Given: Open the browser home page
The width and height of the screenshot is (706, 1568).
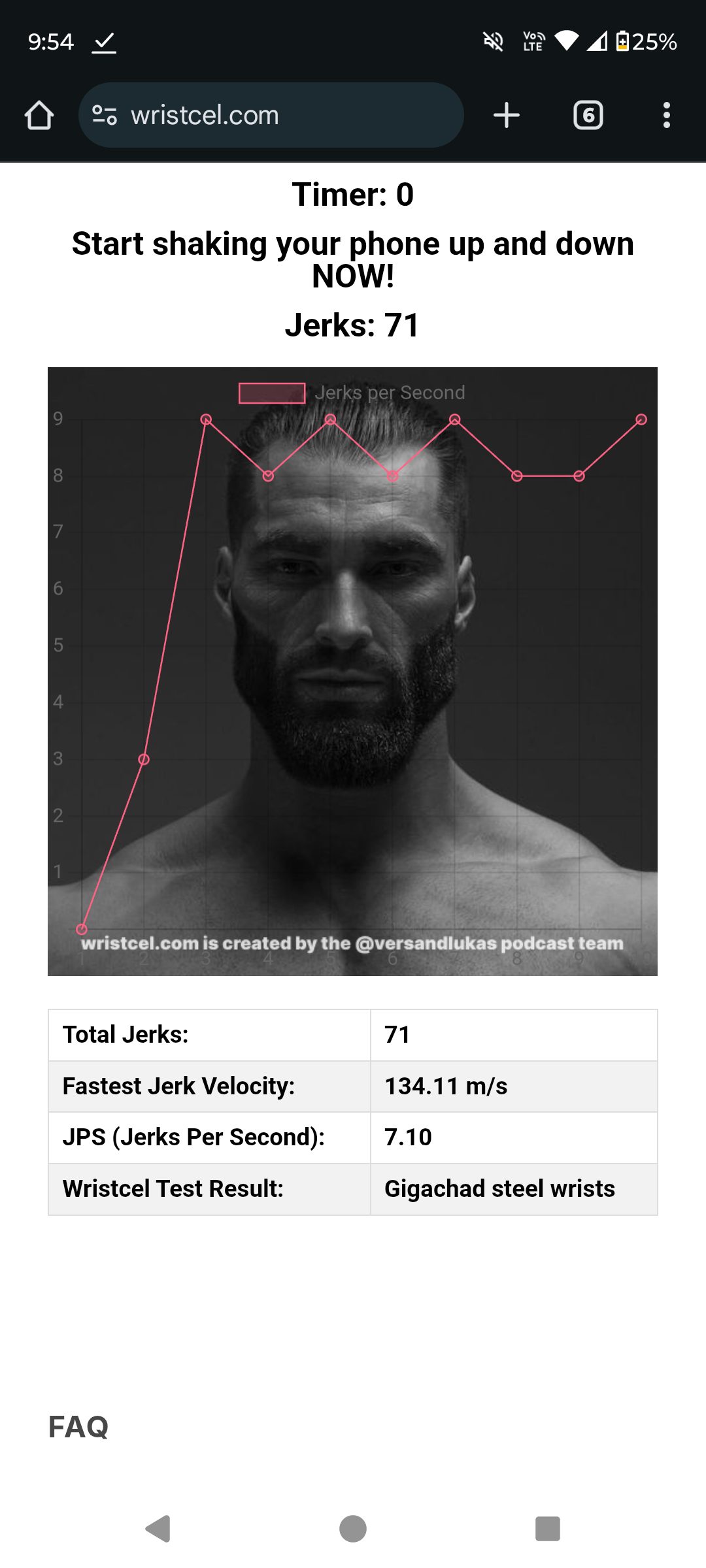Looking at the screenshot, I should tap(39, 116).
